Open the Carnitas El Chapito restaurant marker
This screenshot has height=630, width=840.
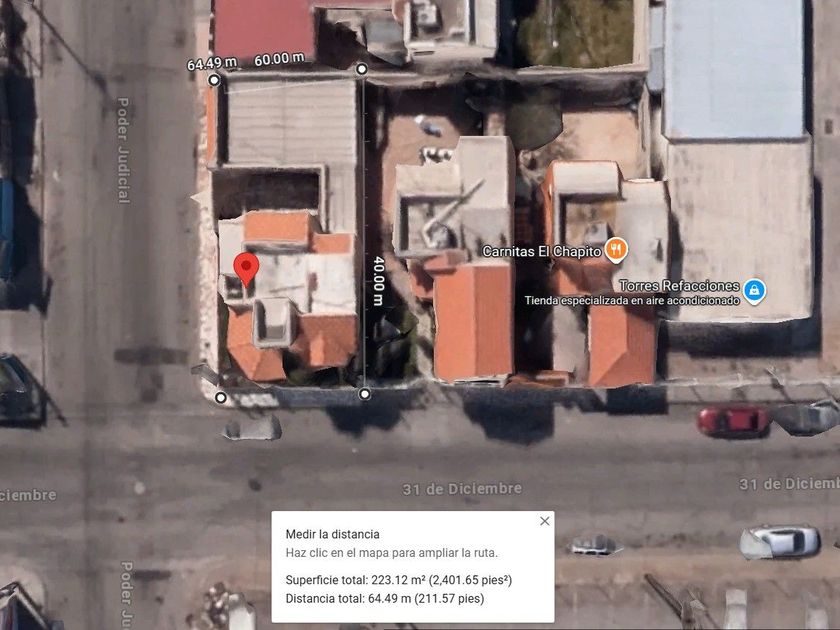616,250
